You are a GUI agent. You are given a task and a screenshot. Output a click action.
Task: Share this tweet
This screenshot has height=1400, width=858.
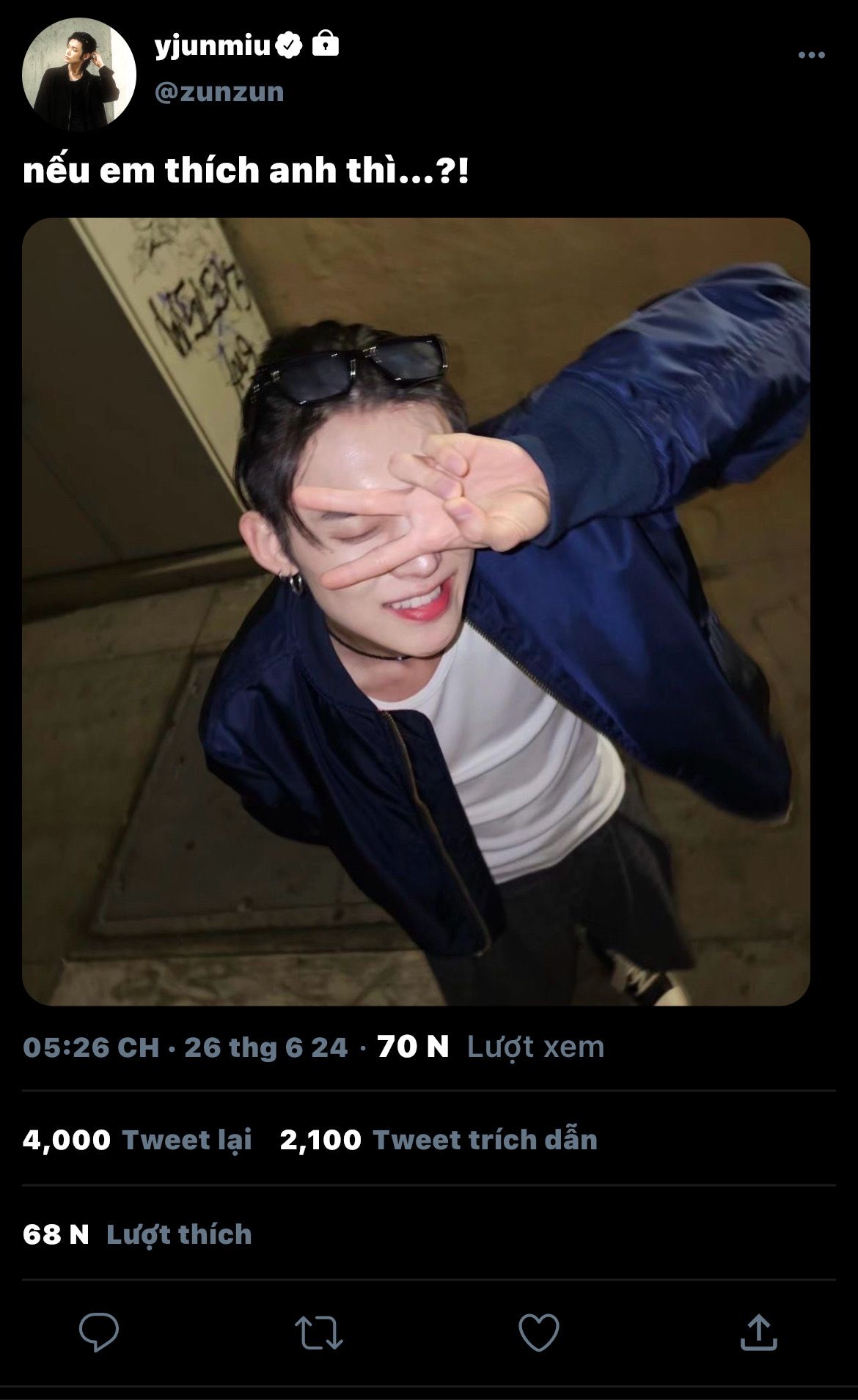[759, 1332]
